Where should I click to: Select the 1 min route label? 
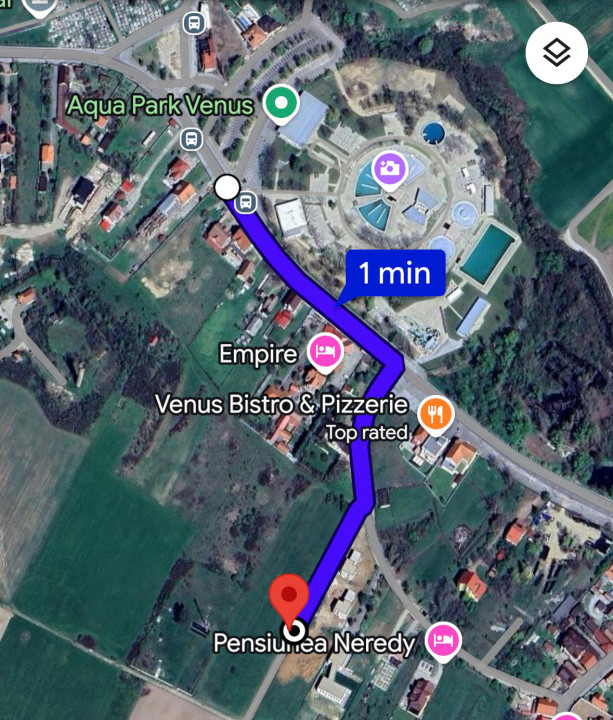[395, 273]
